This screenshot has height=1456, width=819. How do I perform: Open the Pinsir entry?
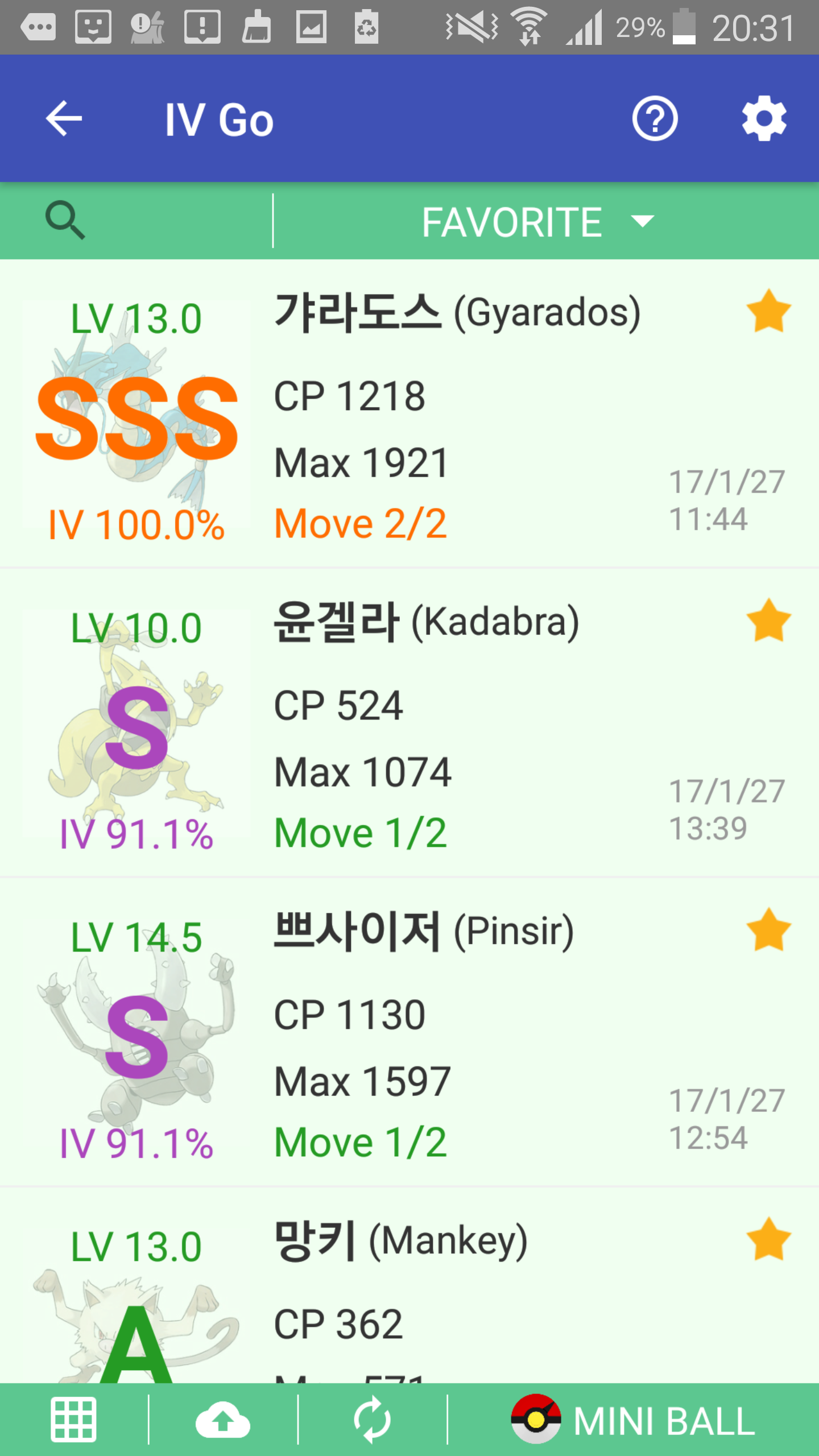pos(409,1032)
